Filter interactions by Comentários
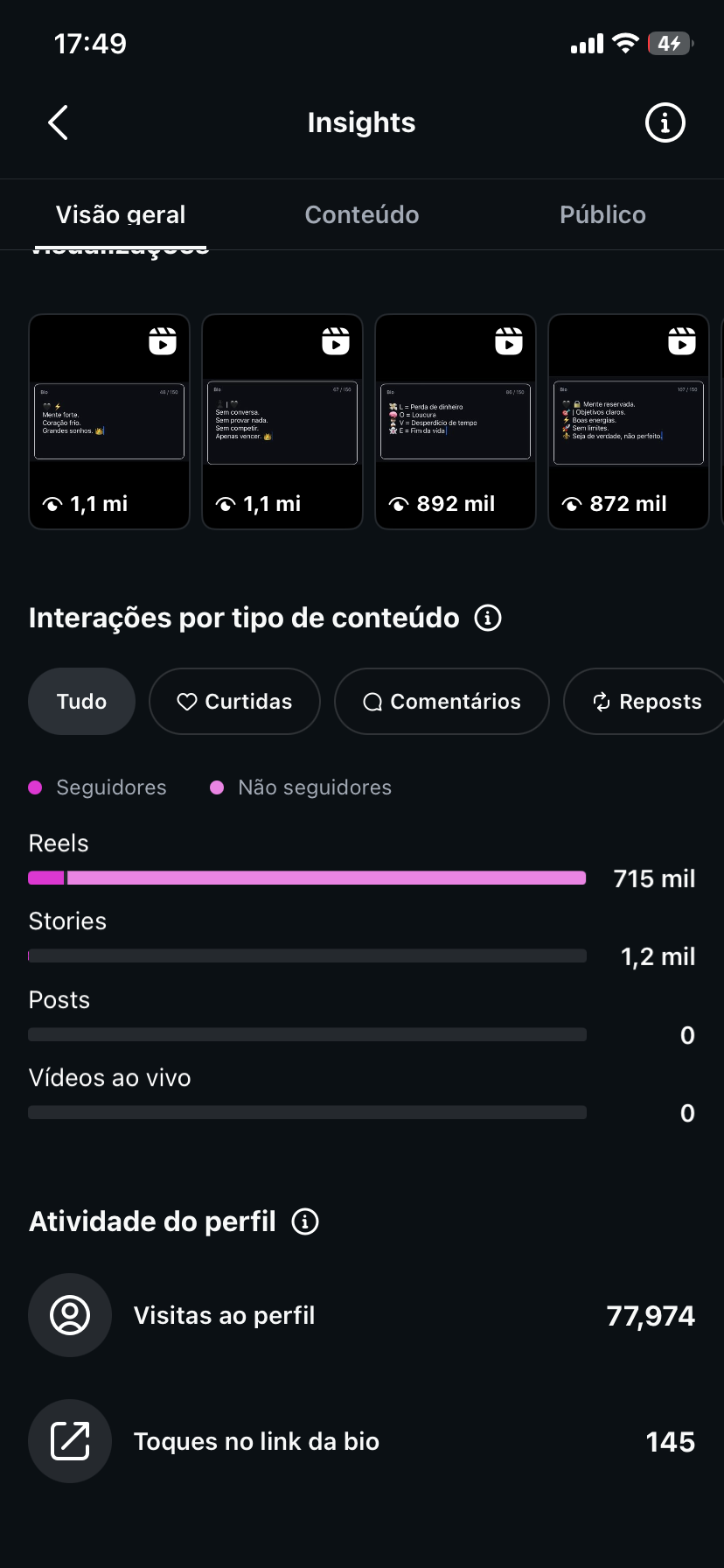The image size is (724, 1568). tap(442, 702)
